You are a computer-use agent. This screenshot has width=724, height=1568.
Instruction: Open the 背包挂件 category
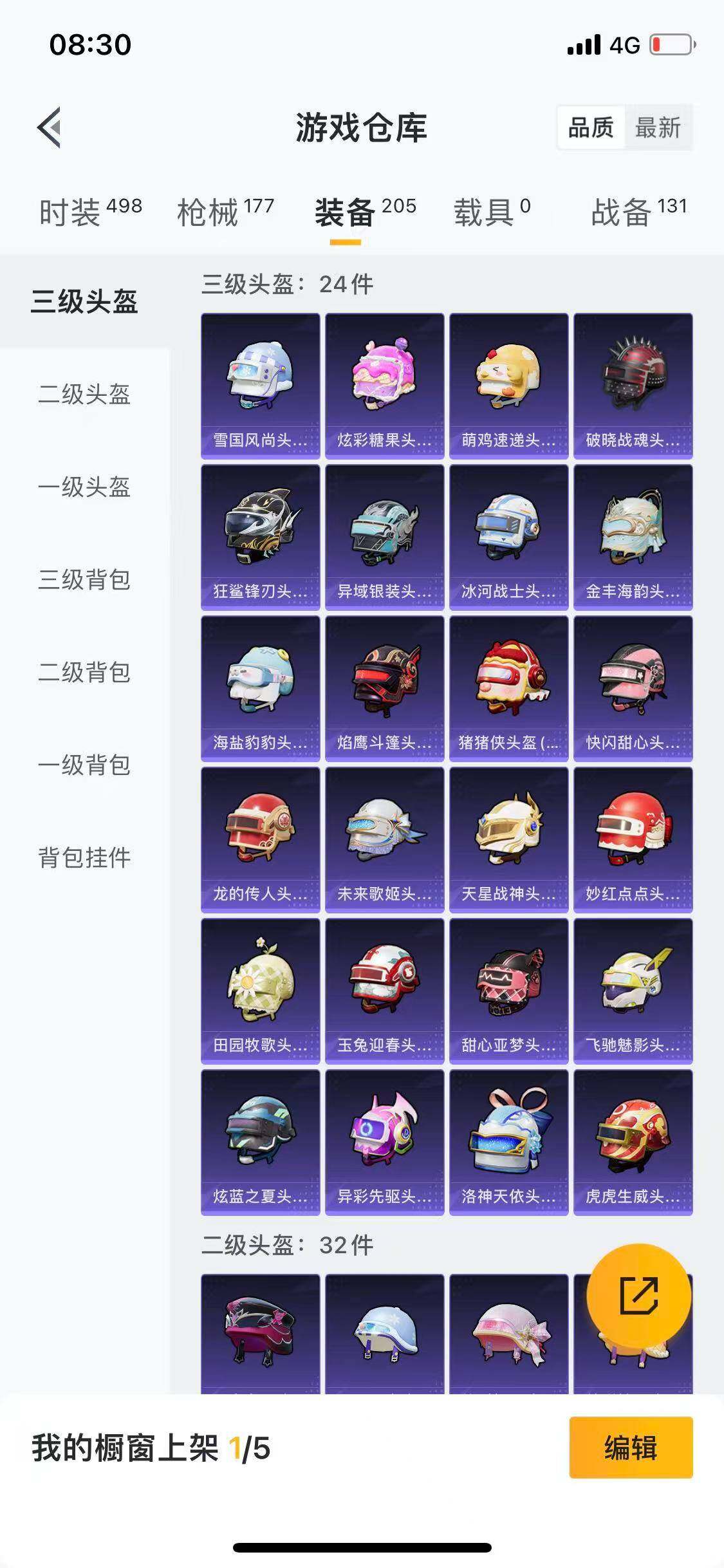point(84,857)
